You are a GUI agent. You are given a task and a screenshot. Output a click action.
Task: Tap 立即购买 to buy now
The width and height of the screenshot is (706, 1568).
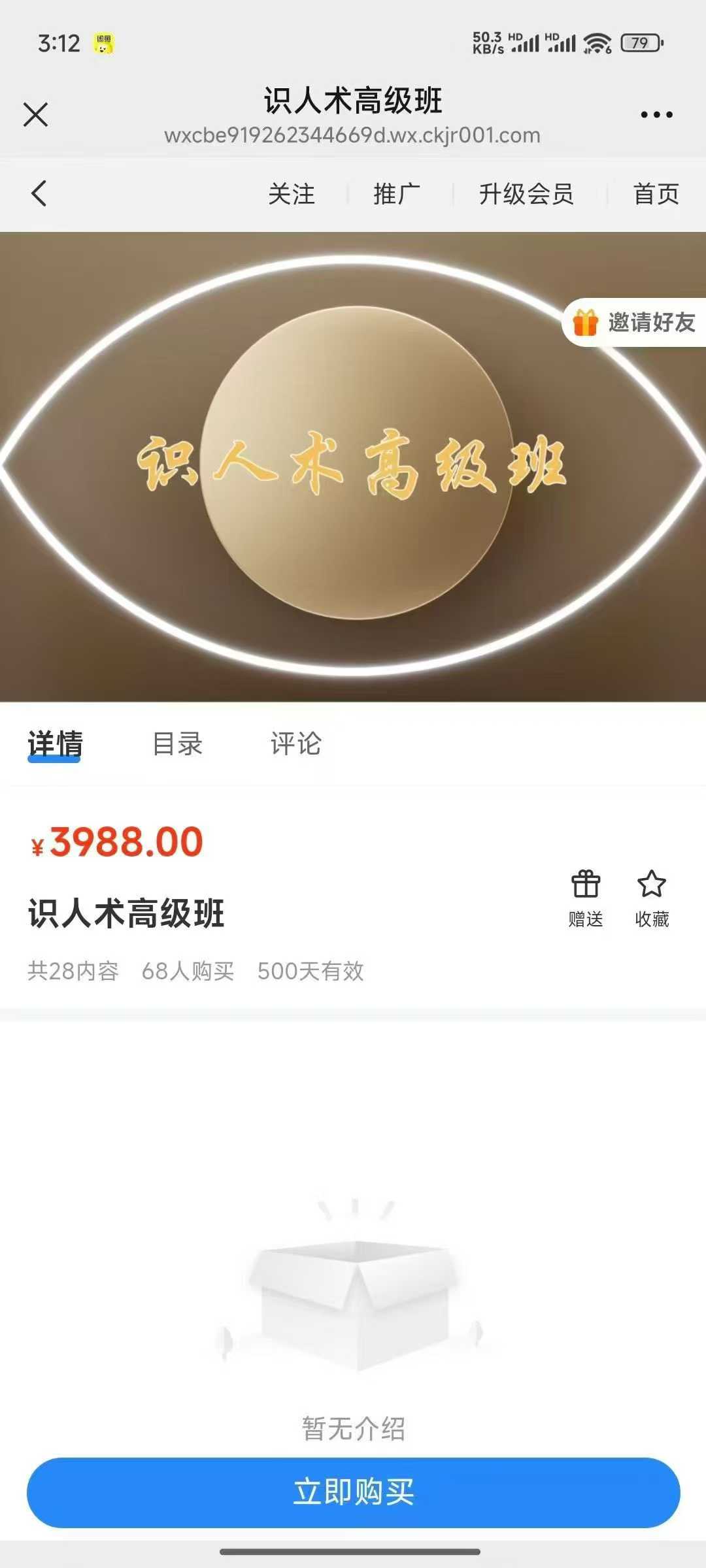tap(353, 1492)
